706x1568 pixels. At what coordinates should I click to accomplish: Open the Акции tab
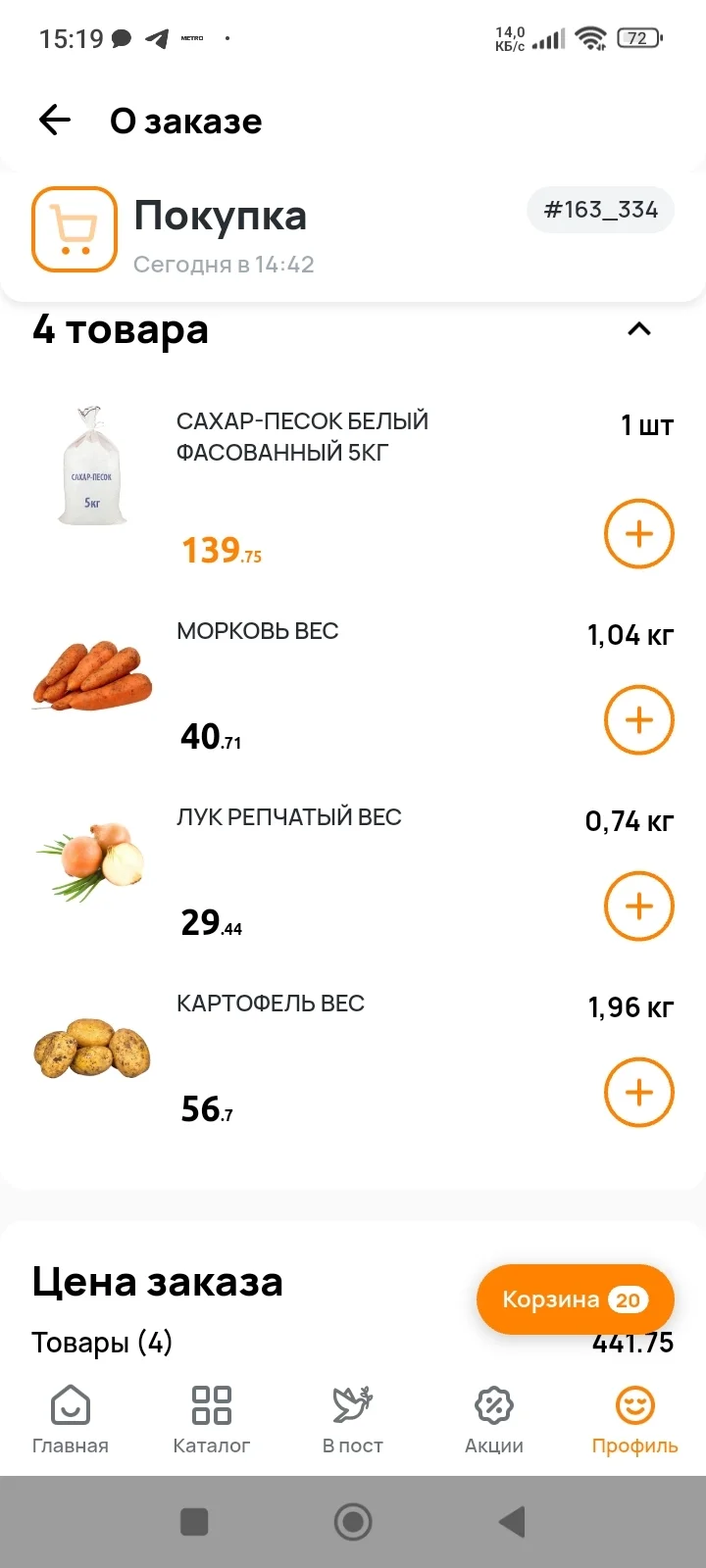[494, 1419]
